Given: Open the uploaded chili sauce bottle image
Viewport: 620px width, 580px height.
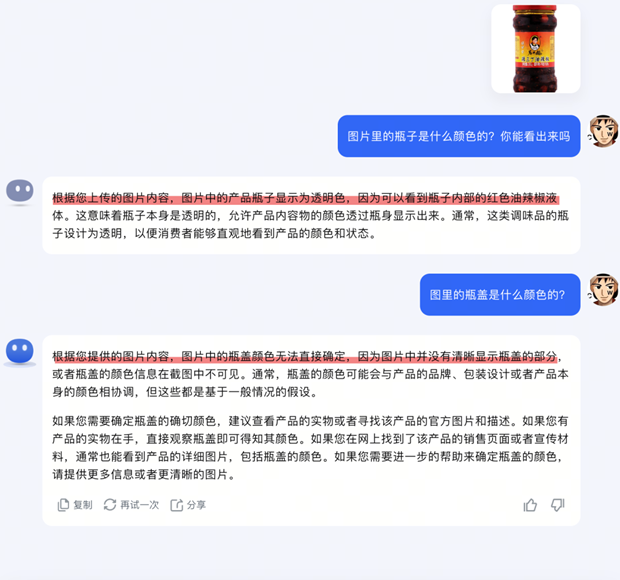Looking at the screenshot, I should [x=535, y=47].
